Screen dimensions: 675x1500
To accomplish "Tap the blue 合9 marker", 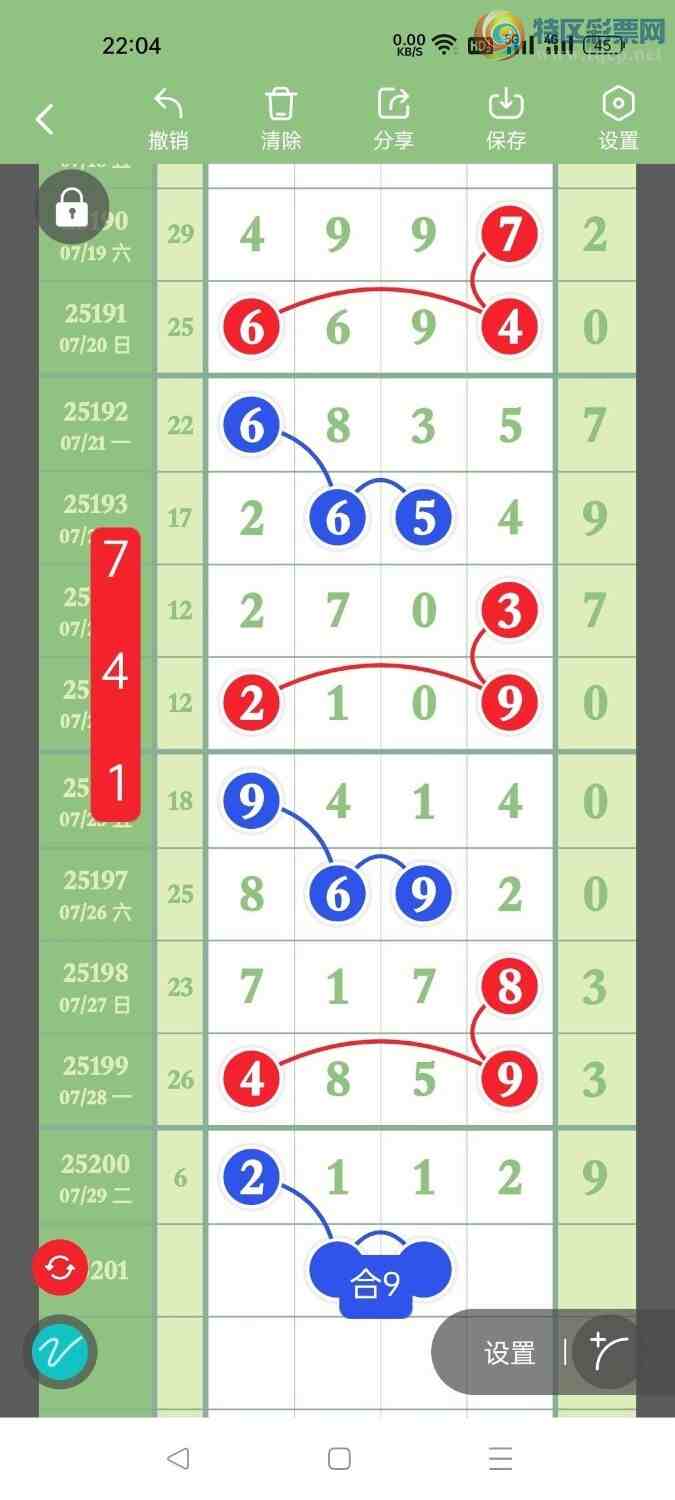I will tap(377, 1280).
